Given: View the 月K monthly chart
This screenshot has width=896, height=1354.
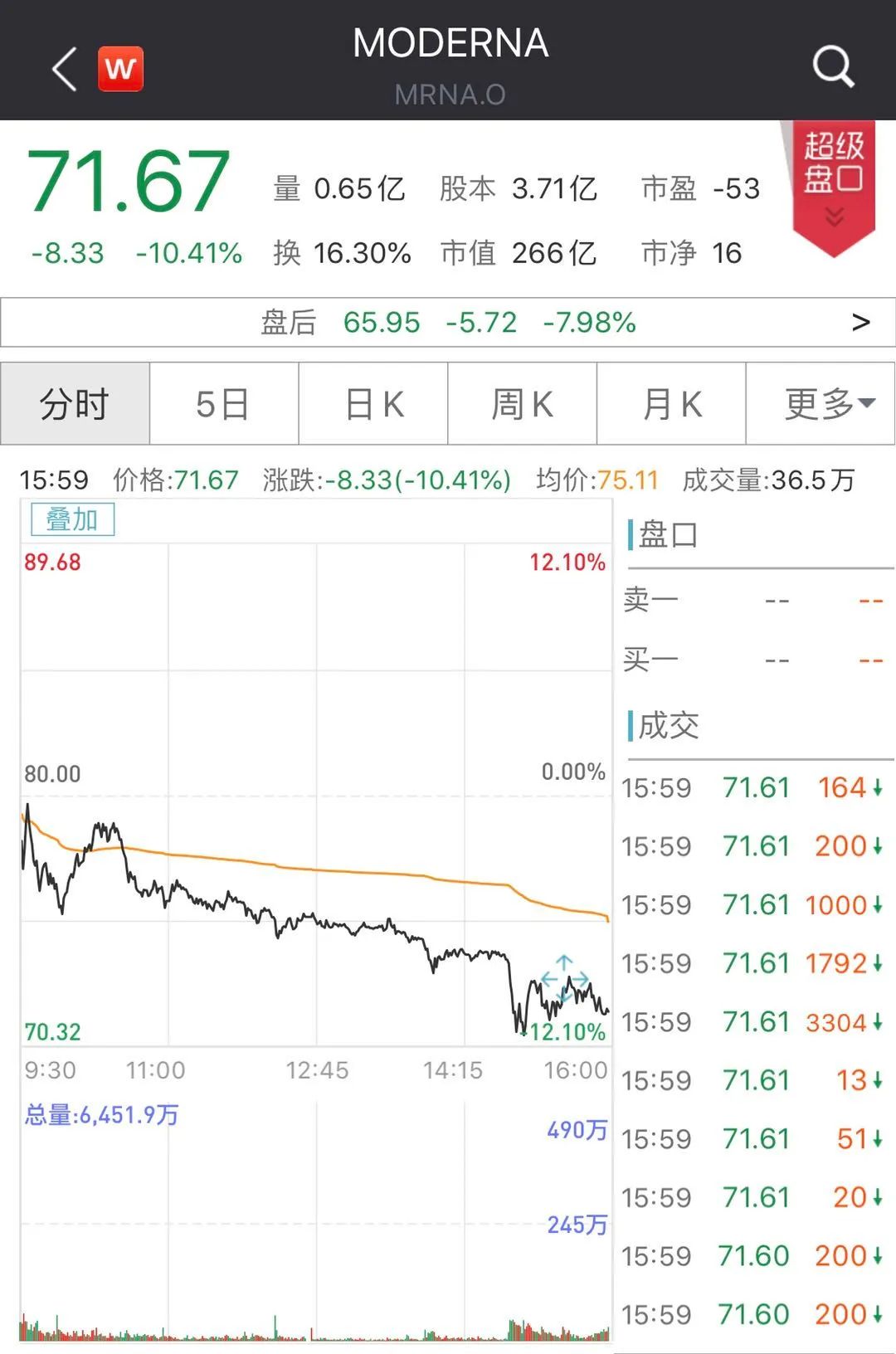Looking at the screenshot, I should (671, 404).
